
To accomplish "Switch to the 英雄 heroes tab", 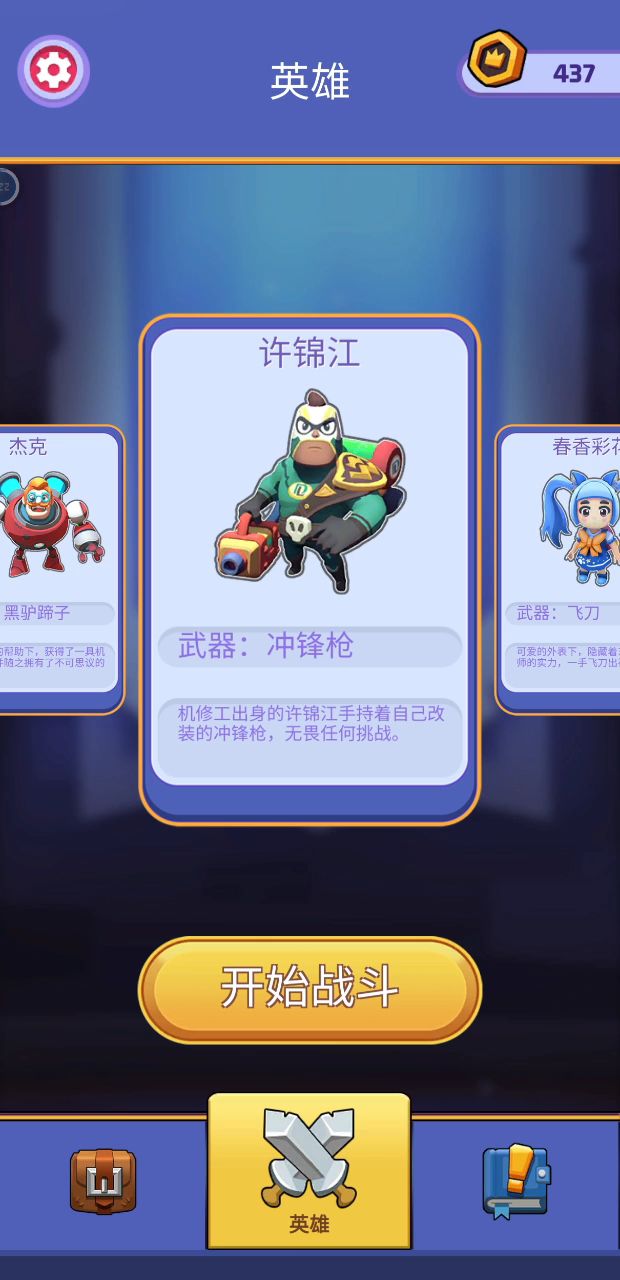I will (309, 1171).
